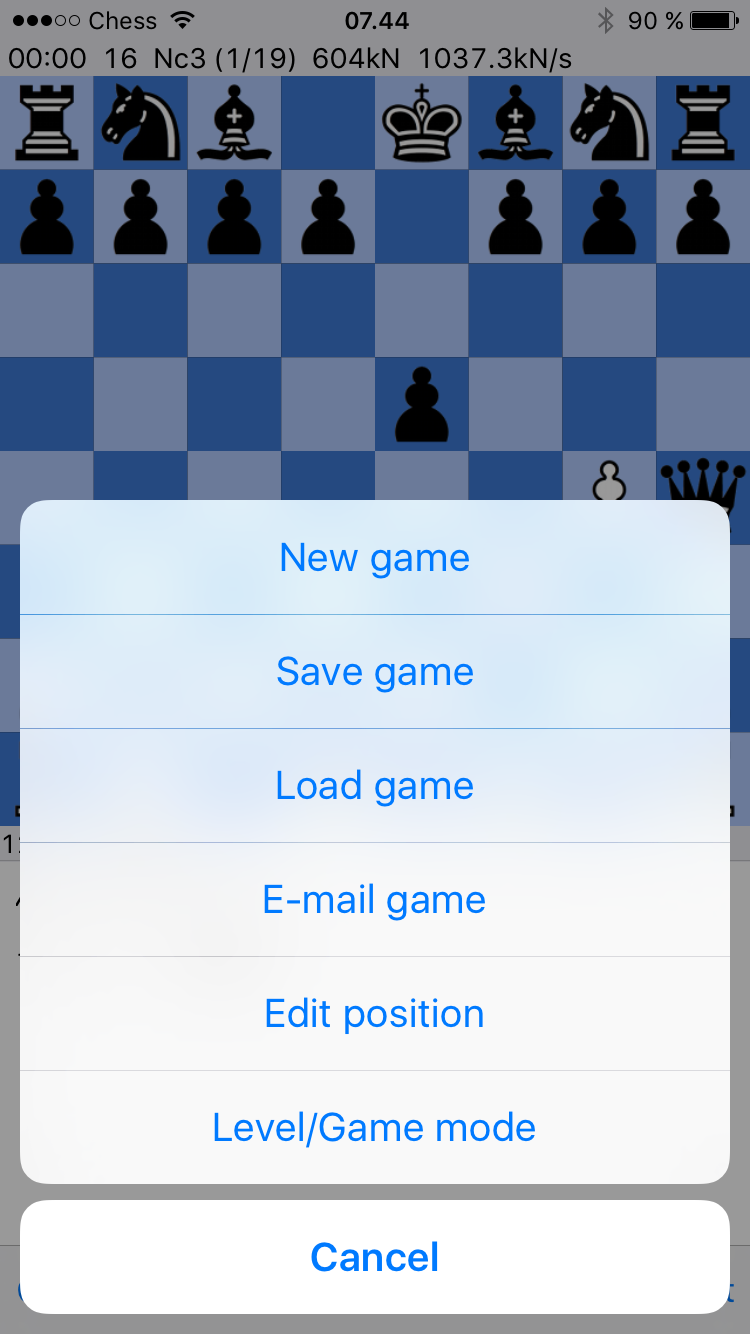750x1334 pixels.
Task: Open Level/Game mode settings
Action: pos(375,1127)
